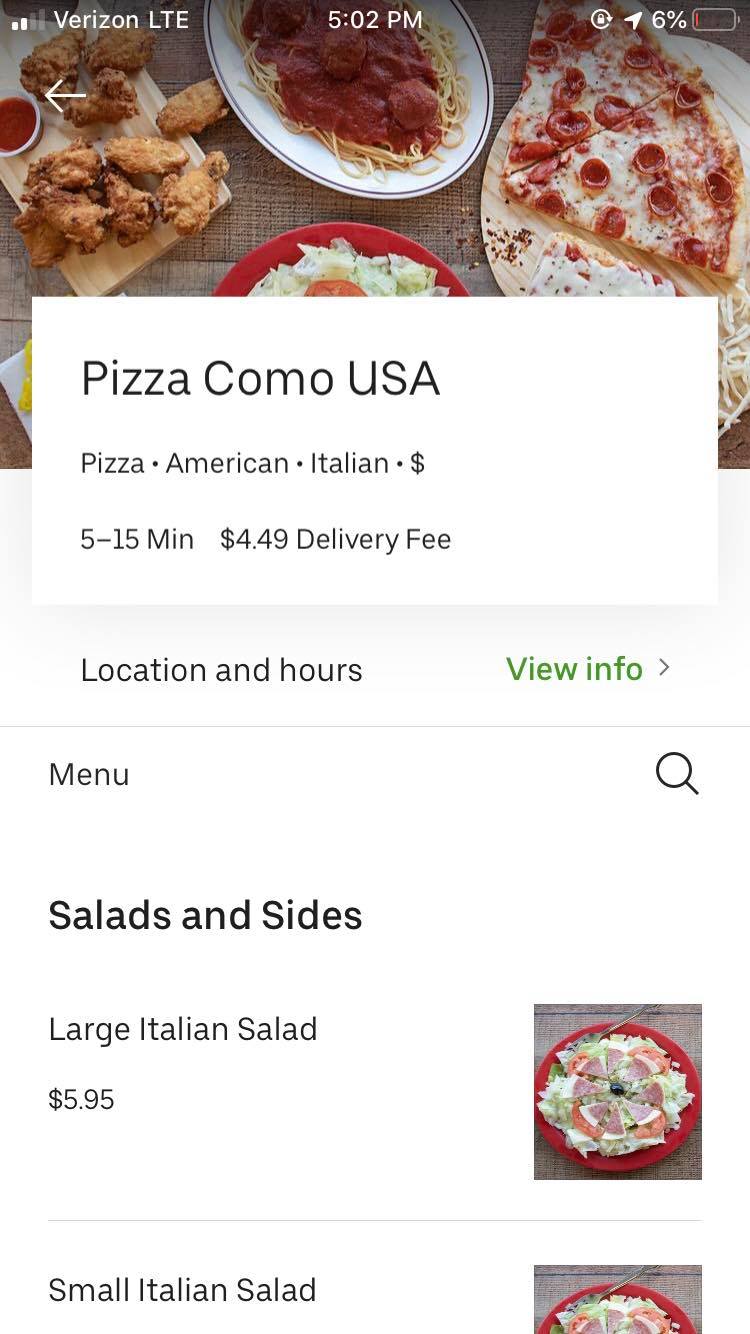Open the Large Italian Salad item

click(183, 1030)
